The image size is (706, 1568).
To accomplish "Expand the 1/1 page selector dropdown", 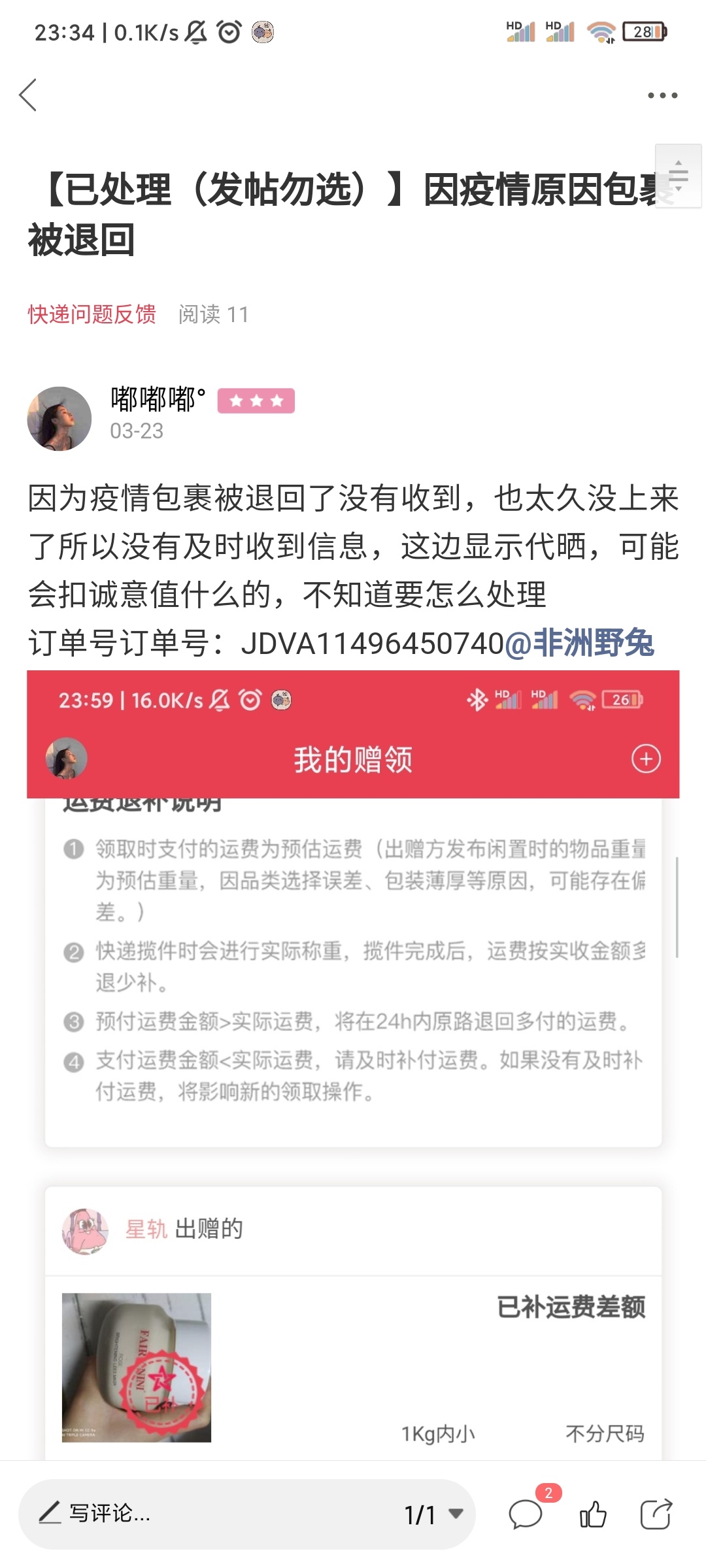I will [434, 1514].
